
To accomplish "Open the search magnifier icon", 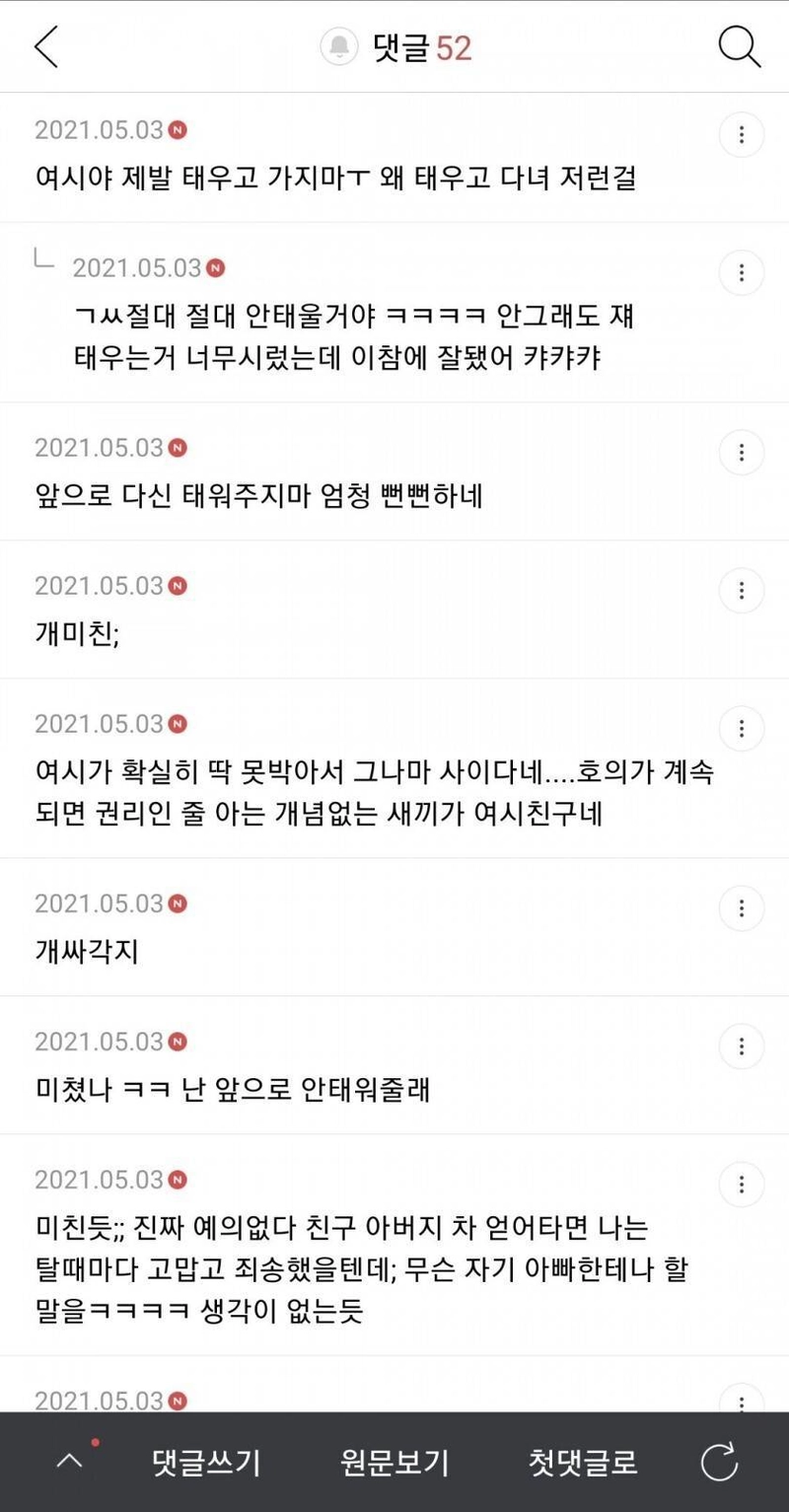I will click(x=739, y=45).
